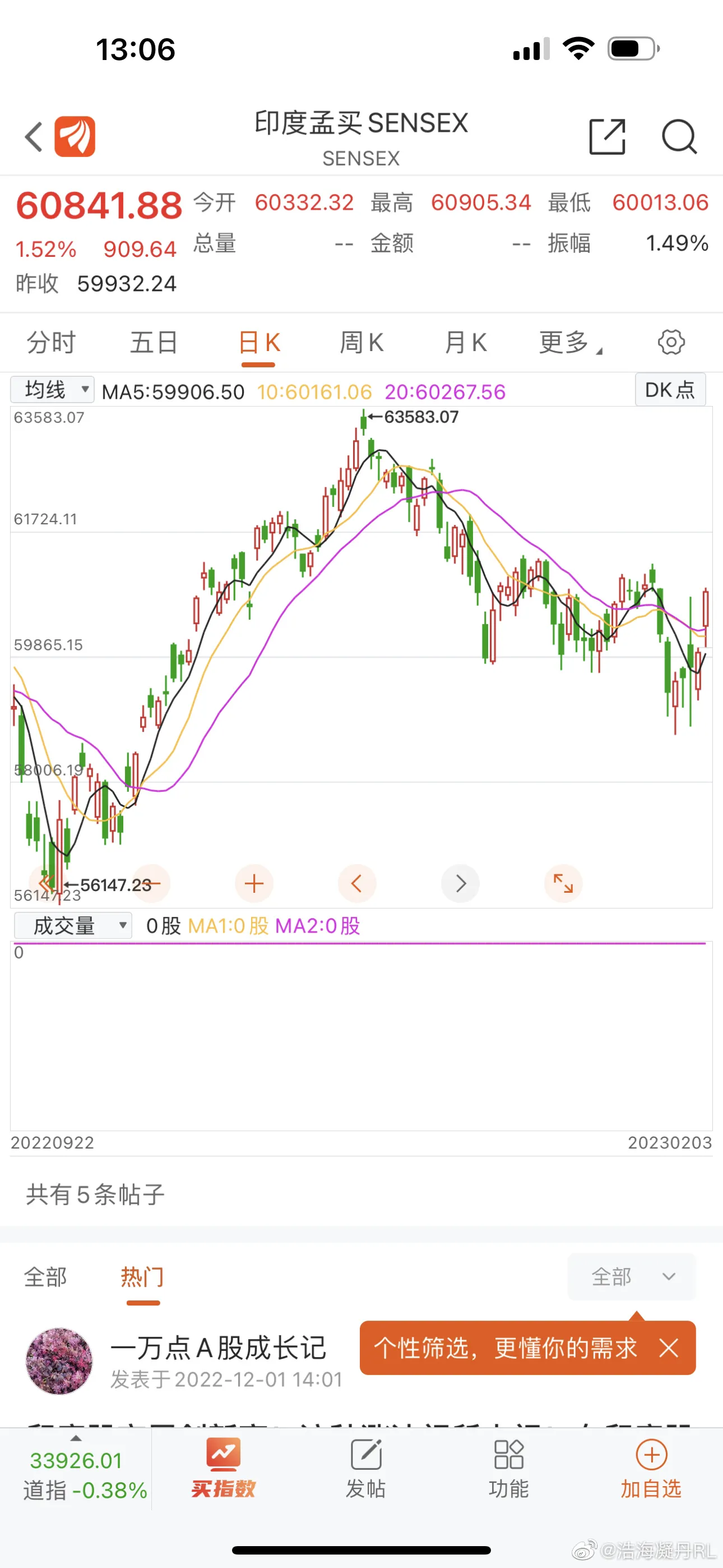Switch posts to the 全部 tab
Viewport: 723px width, 1568px height.
pyautogui.click(x=45, y=1276)
